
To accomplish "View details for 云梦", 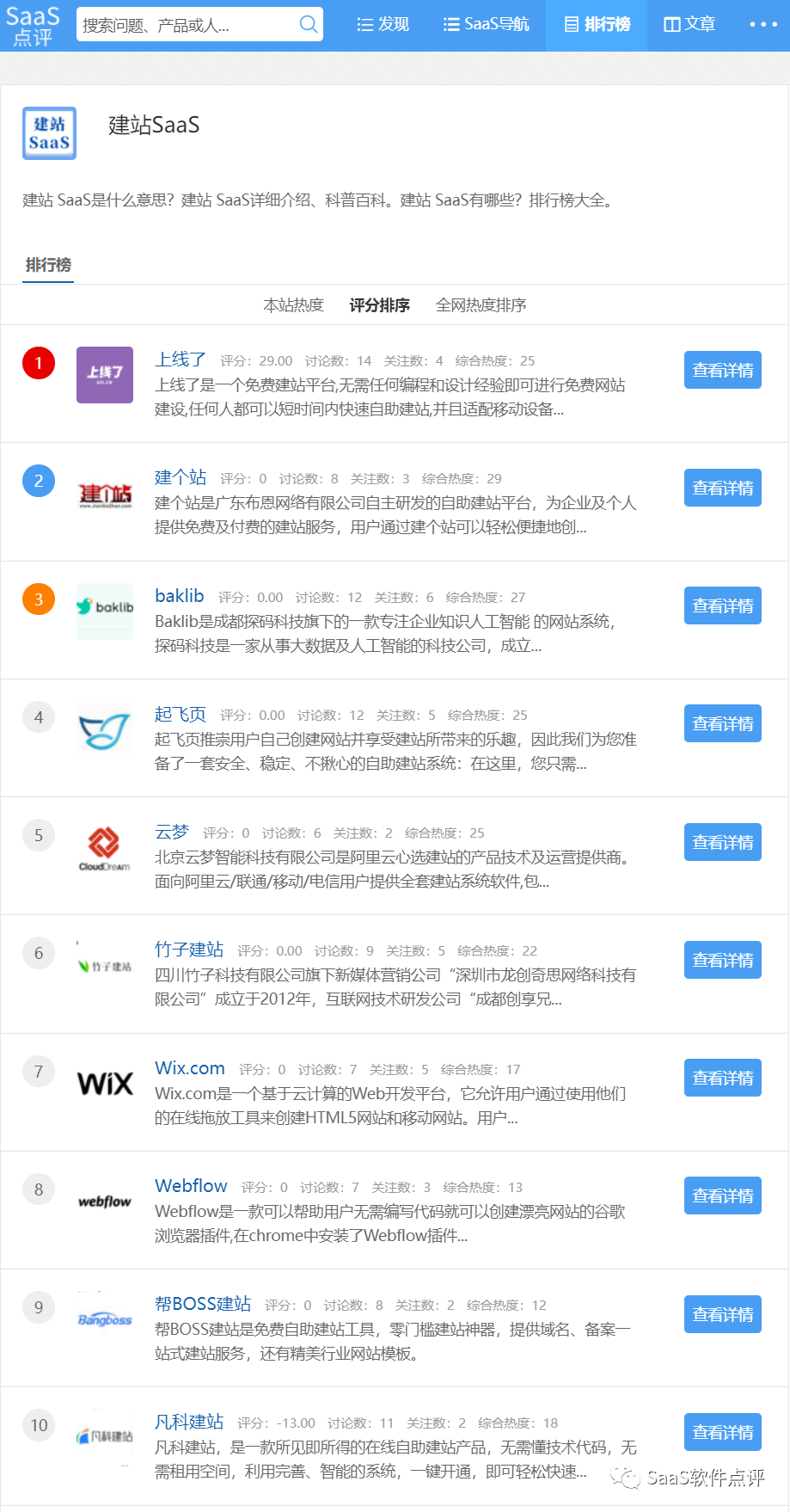I will click(722, 843).
